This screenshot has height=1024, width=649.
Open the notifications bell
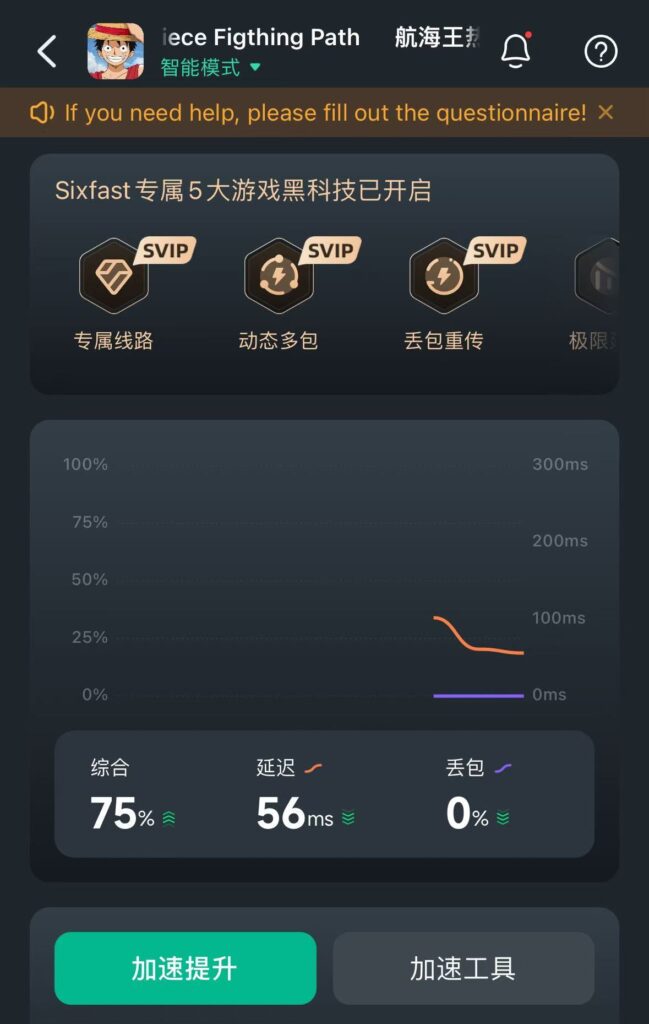[x=515, y=50]
